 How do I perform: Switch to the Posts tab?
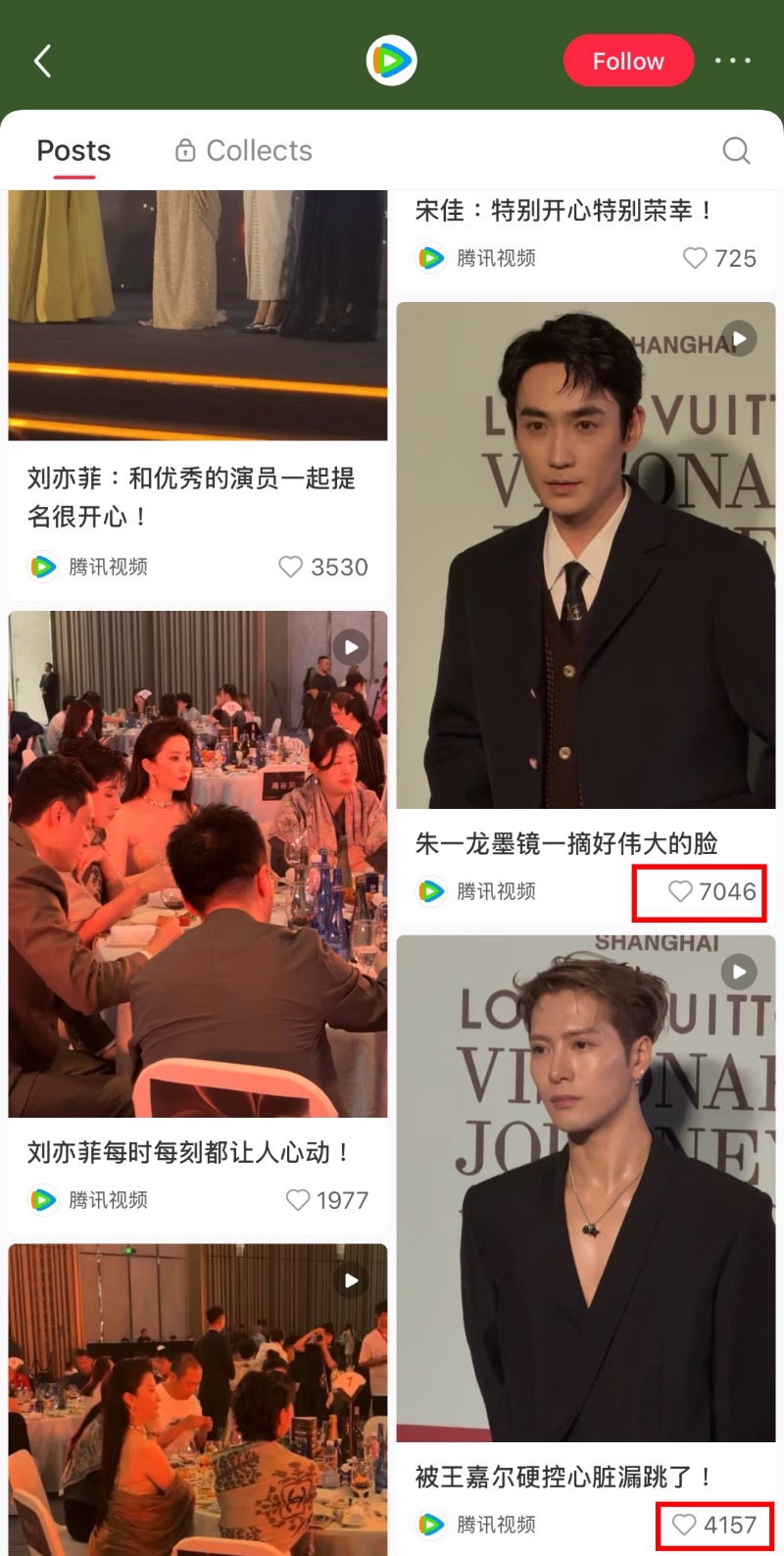pyautogui.click(x=73, y=151)
